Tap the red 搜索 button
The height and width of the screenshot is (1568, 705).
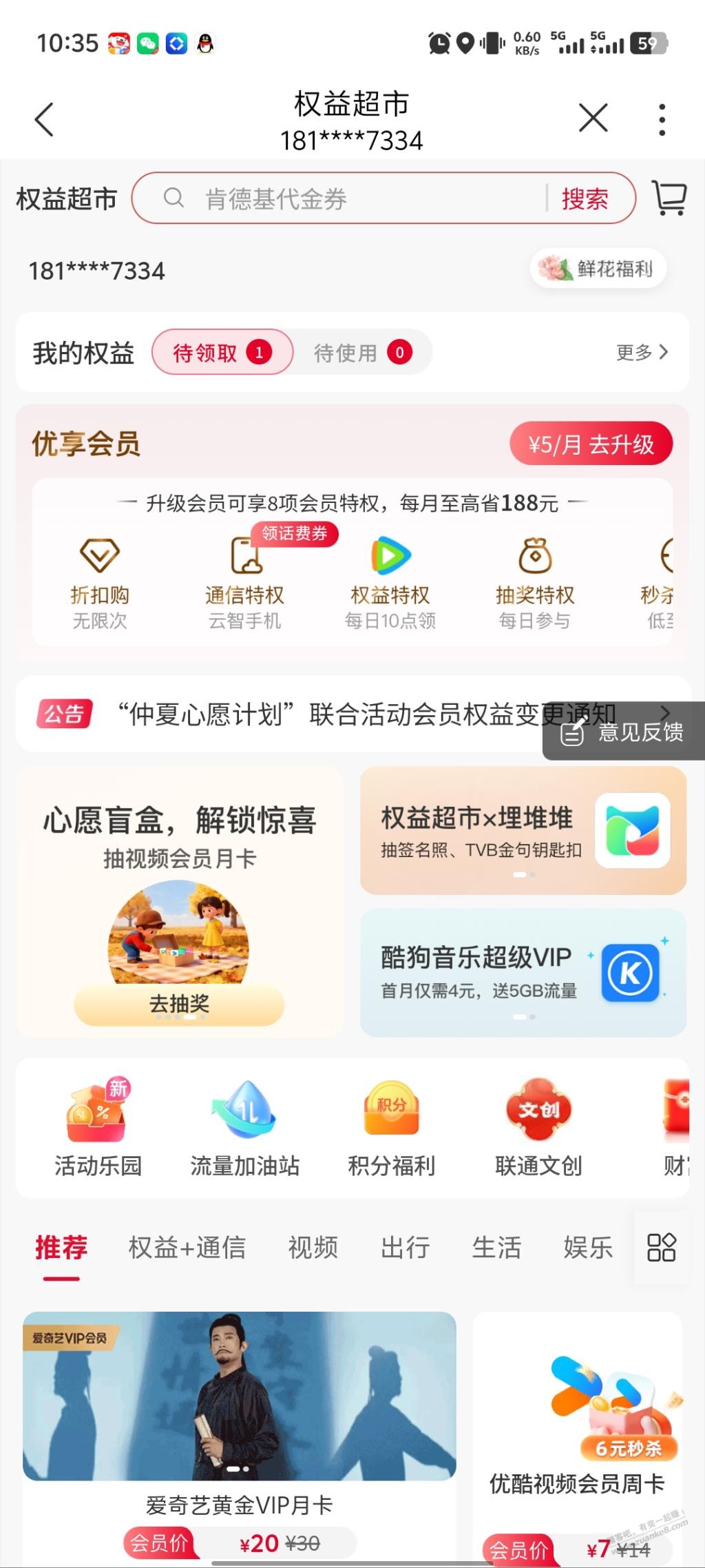coord(585,199)
